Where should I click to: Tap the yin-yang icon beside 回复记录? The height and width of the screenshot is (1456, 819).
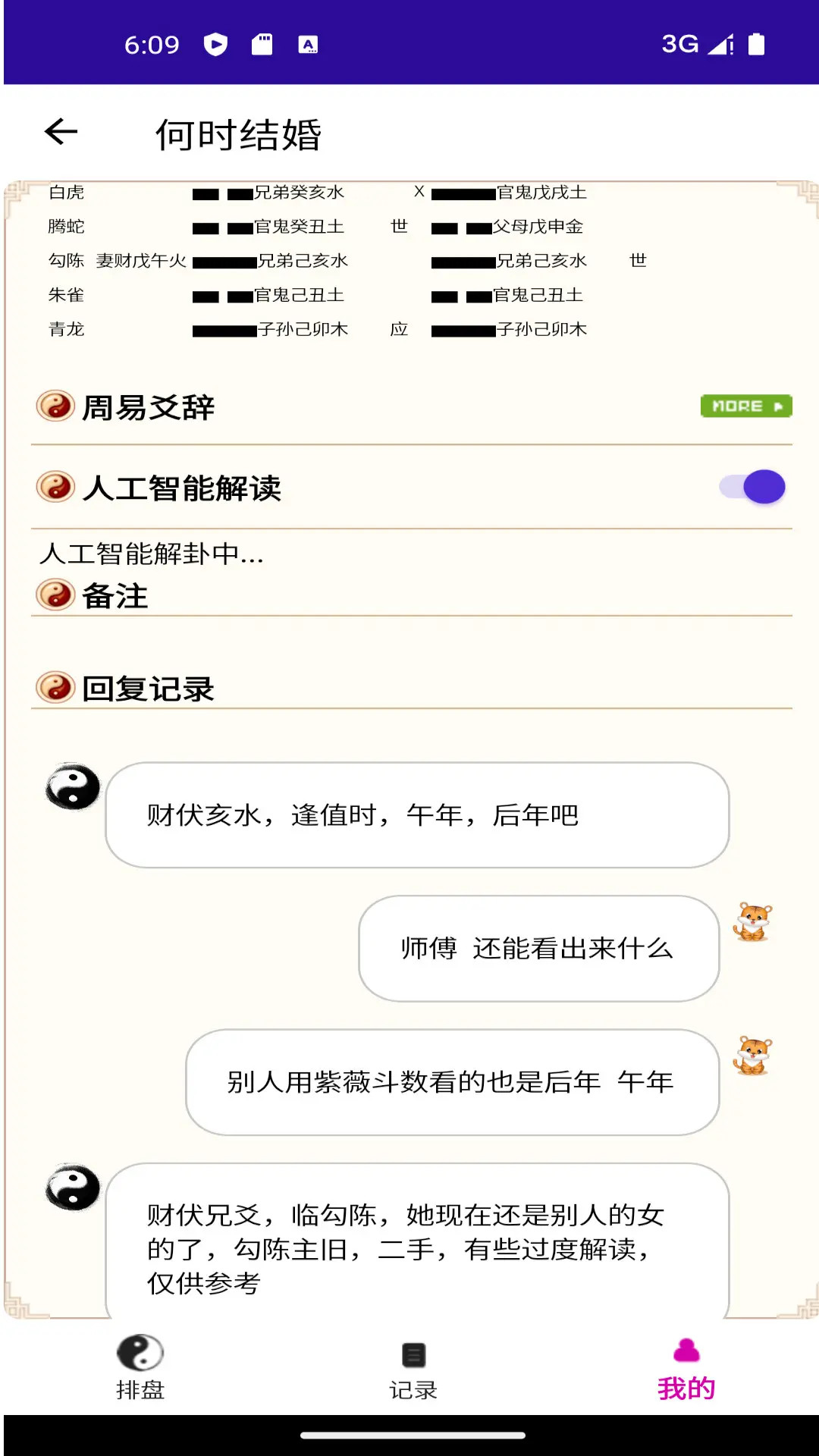click(x=55, y=686)
